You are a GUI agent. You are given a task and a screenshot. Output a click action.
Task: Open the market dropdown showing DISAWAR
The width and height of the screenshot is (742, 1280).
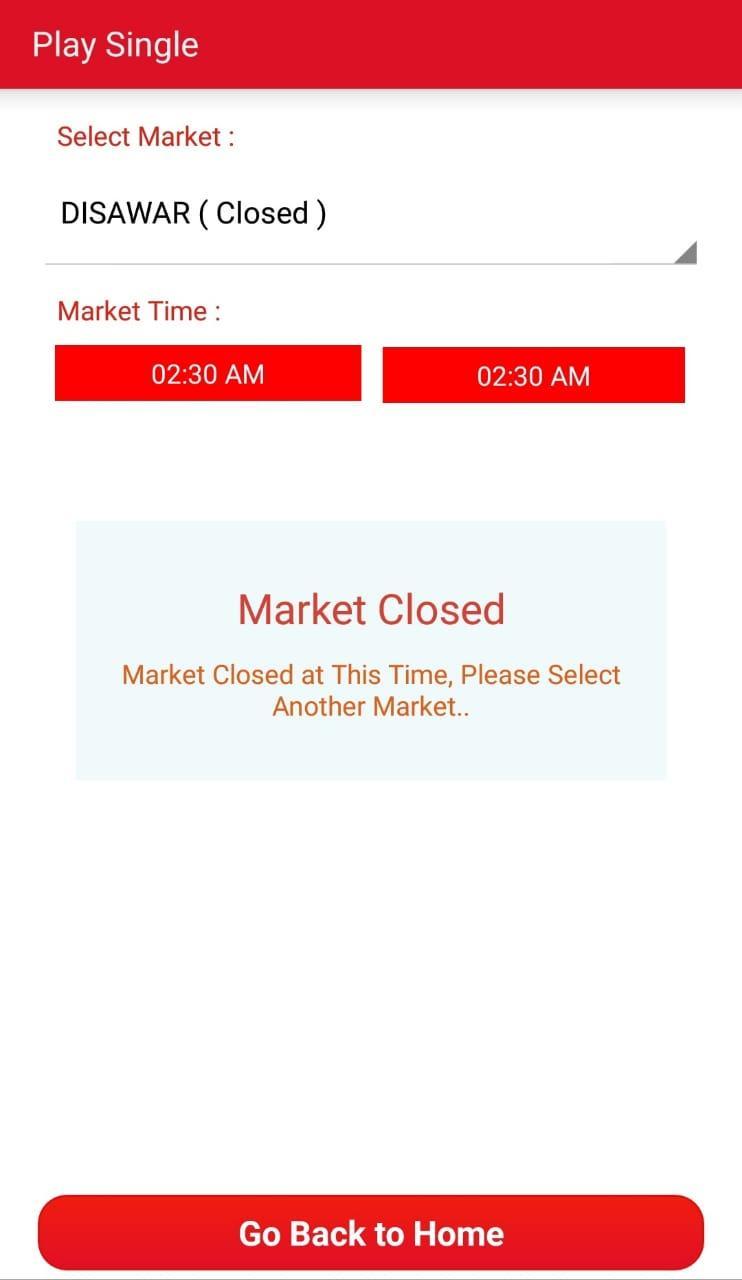(370, 216)
